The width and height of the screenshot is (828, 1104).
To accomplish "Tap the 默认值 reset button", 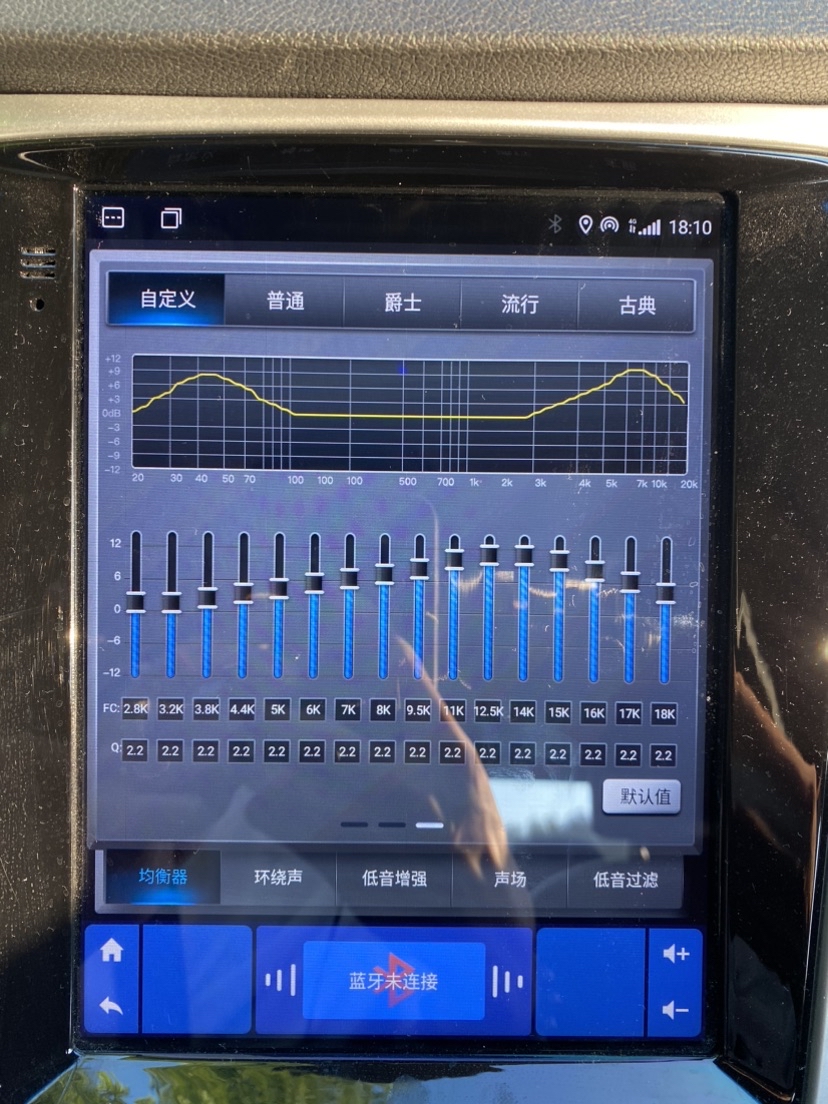I will [641, 797].
